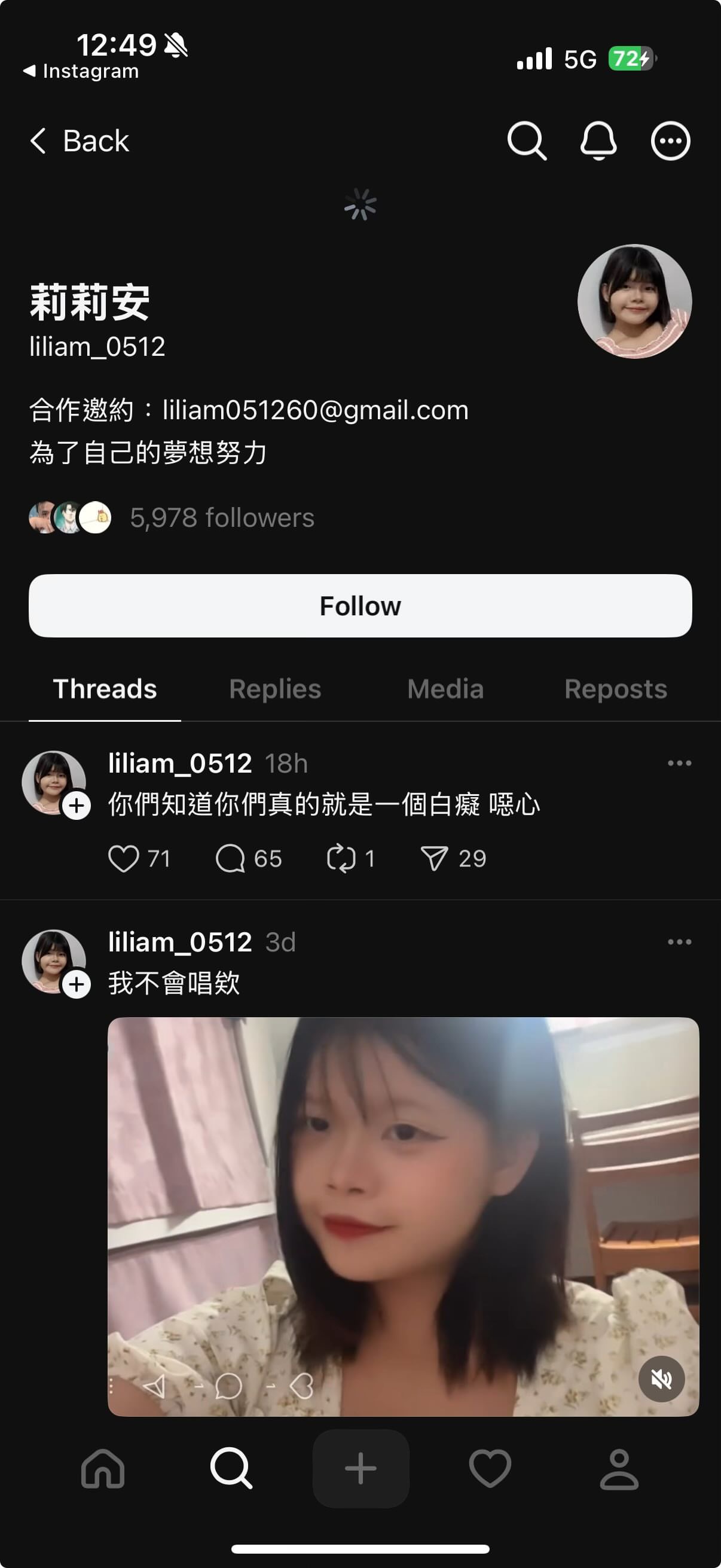Go to the Home tab

[103, 1469]
